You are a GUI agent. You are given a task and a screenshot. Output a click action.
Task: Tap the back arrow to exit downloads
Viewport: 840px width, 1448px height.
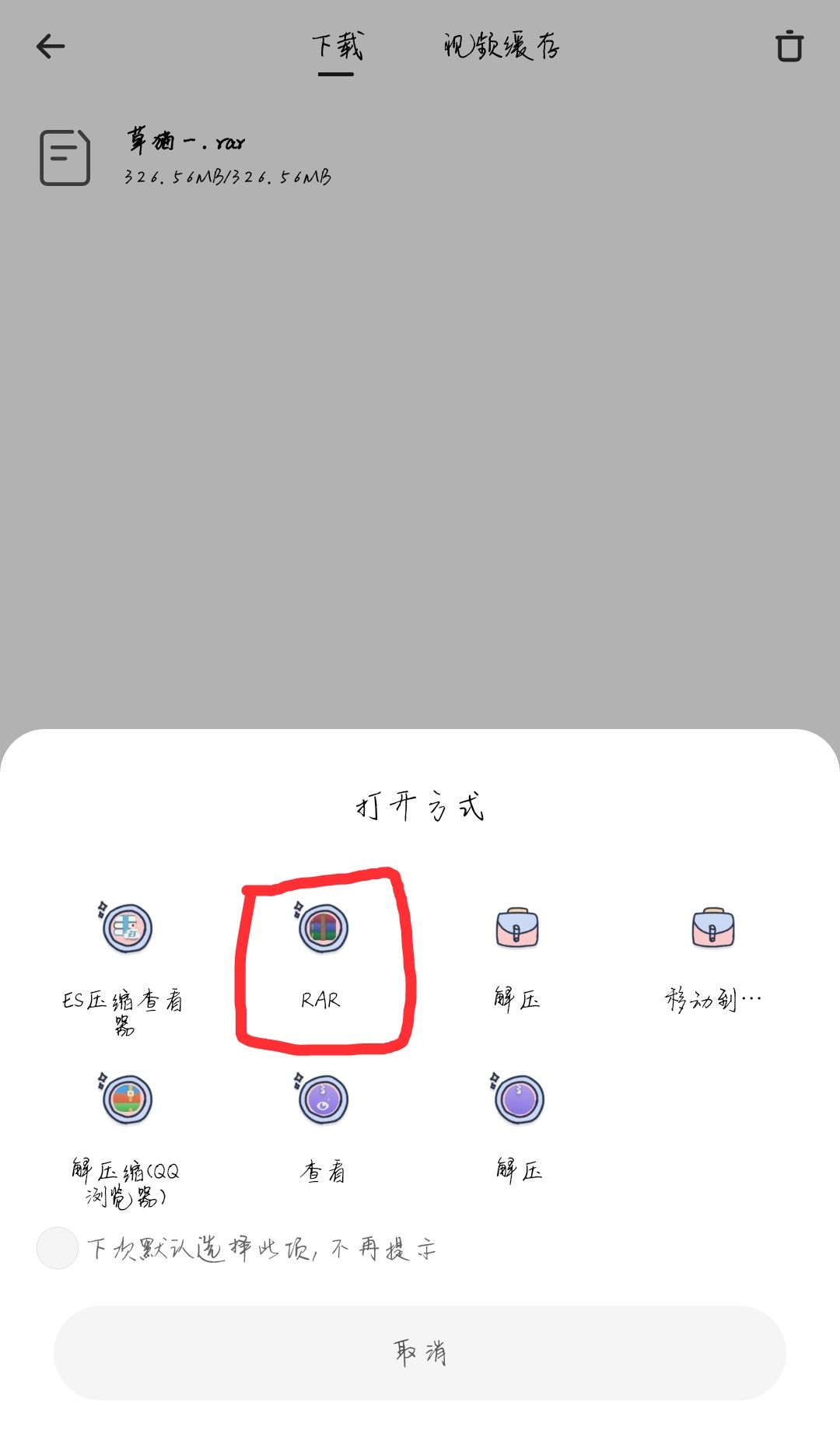click(51, 47)
